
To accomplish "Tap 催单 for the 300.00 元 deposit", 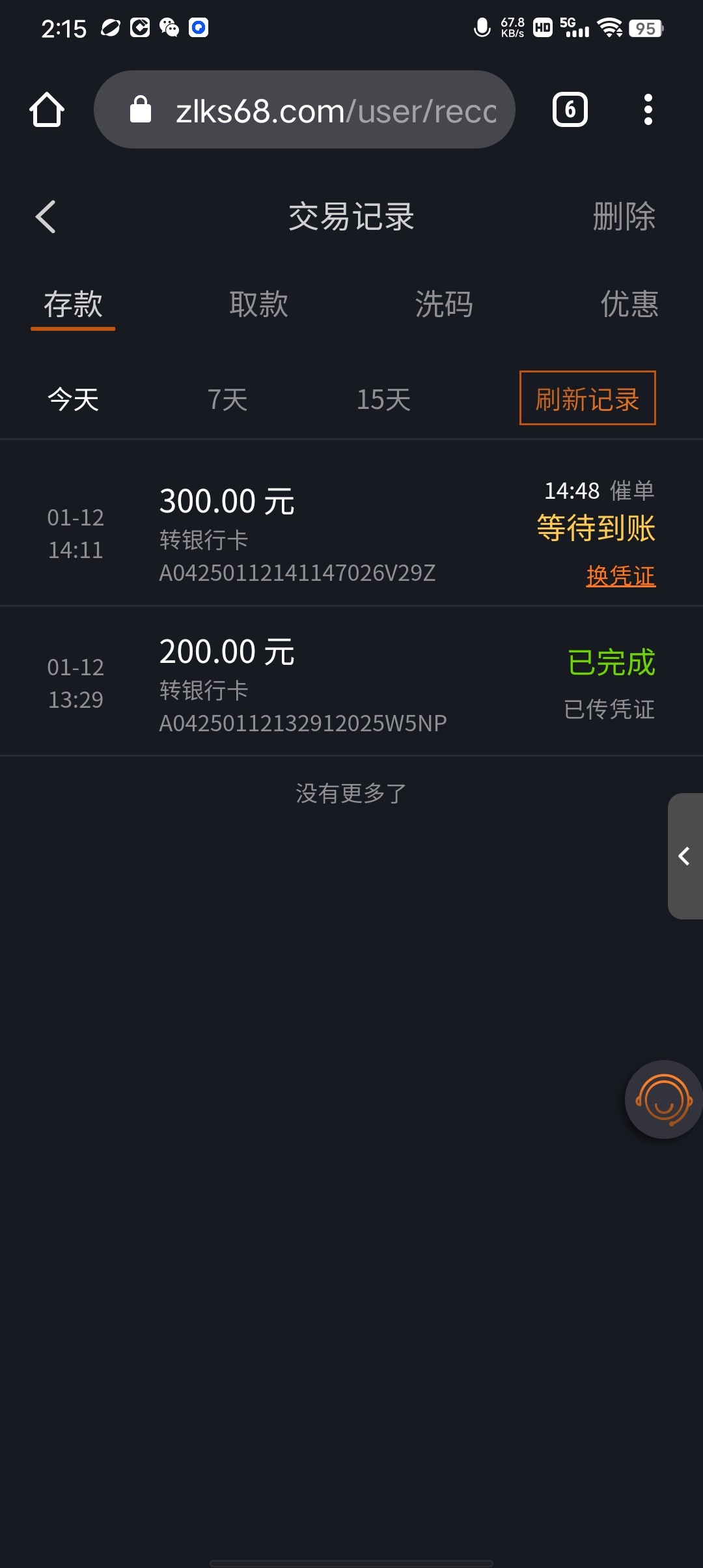I will coord(632,491).
